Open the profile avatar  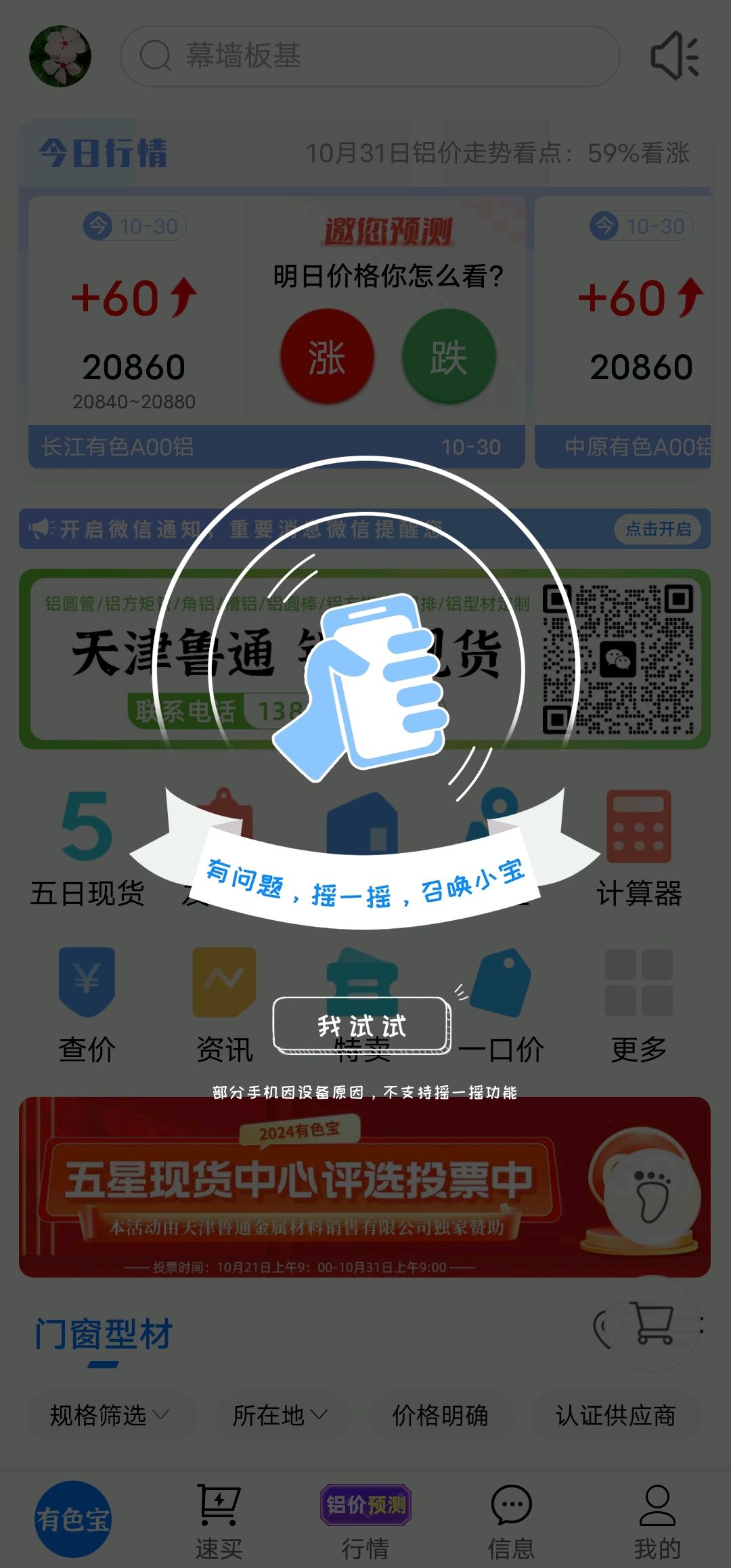60,56
